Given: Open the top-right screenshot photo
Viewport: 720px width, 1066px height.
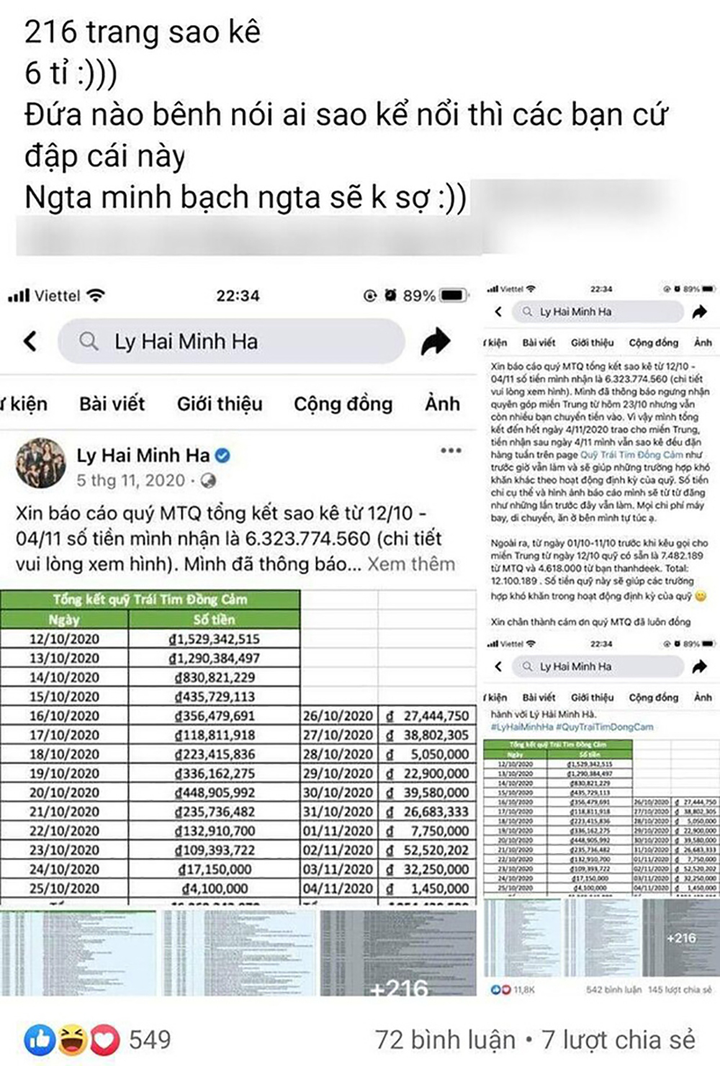Looking at the screenshot, I should click(598, 450).
